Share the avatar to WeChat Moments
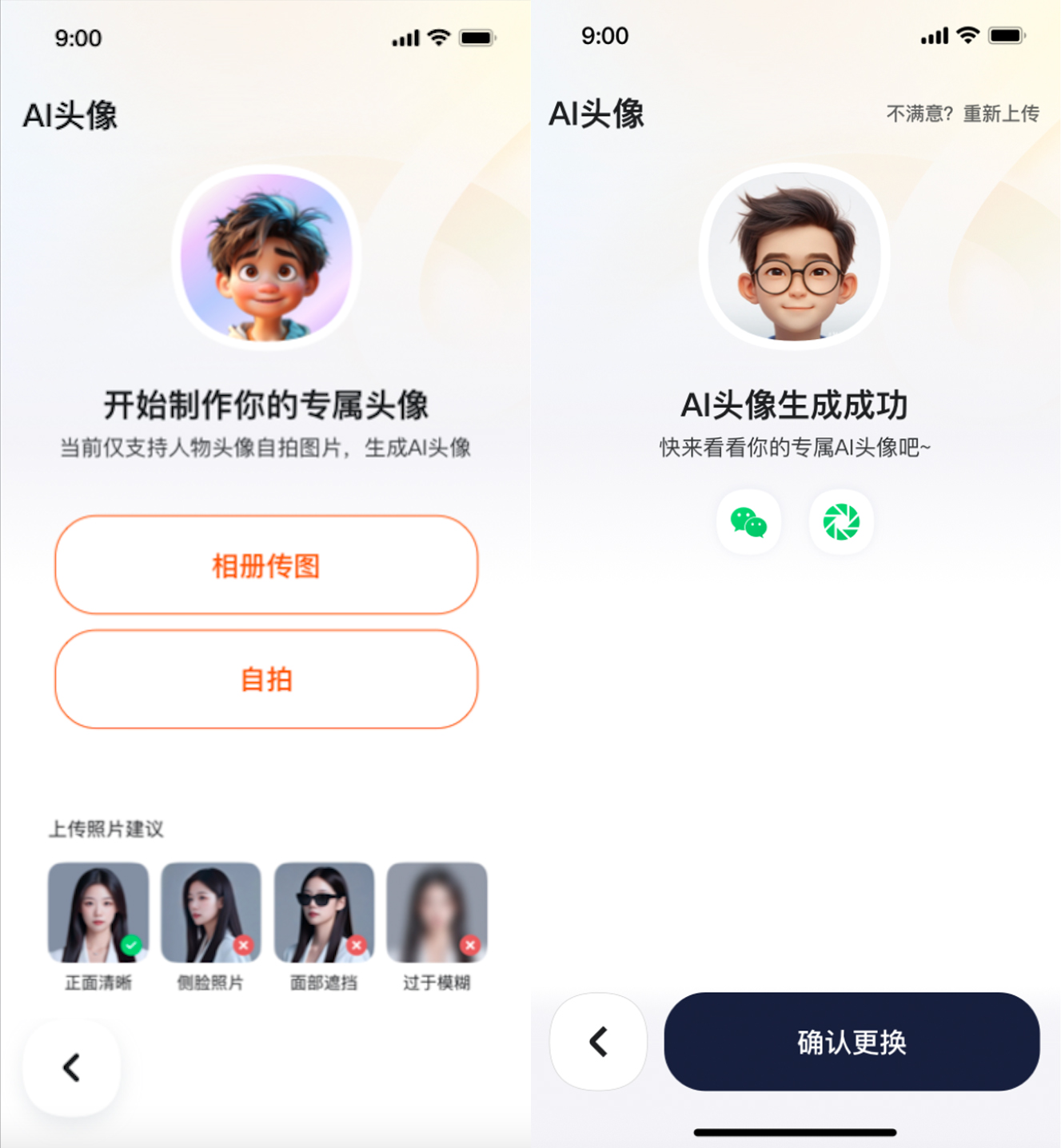The width and height of the screenshot is (1061, 1148). 841,522
